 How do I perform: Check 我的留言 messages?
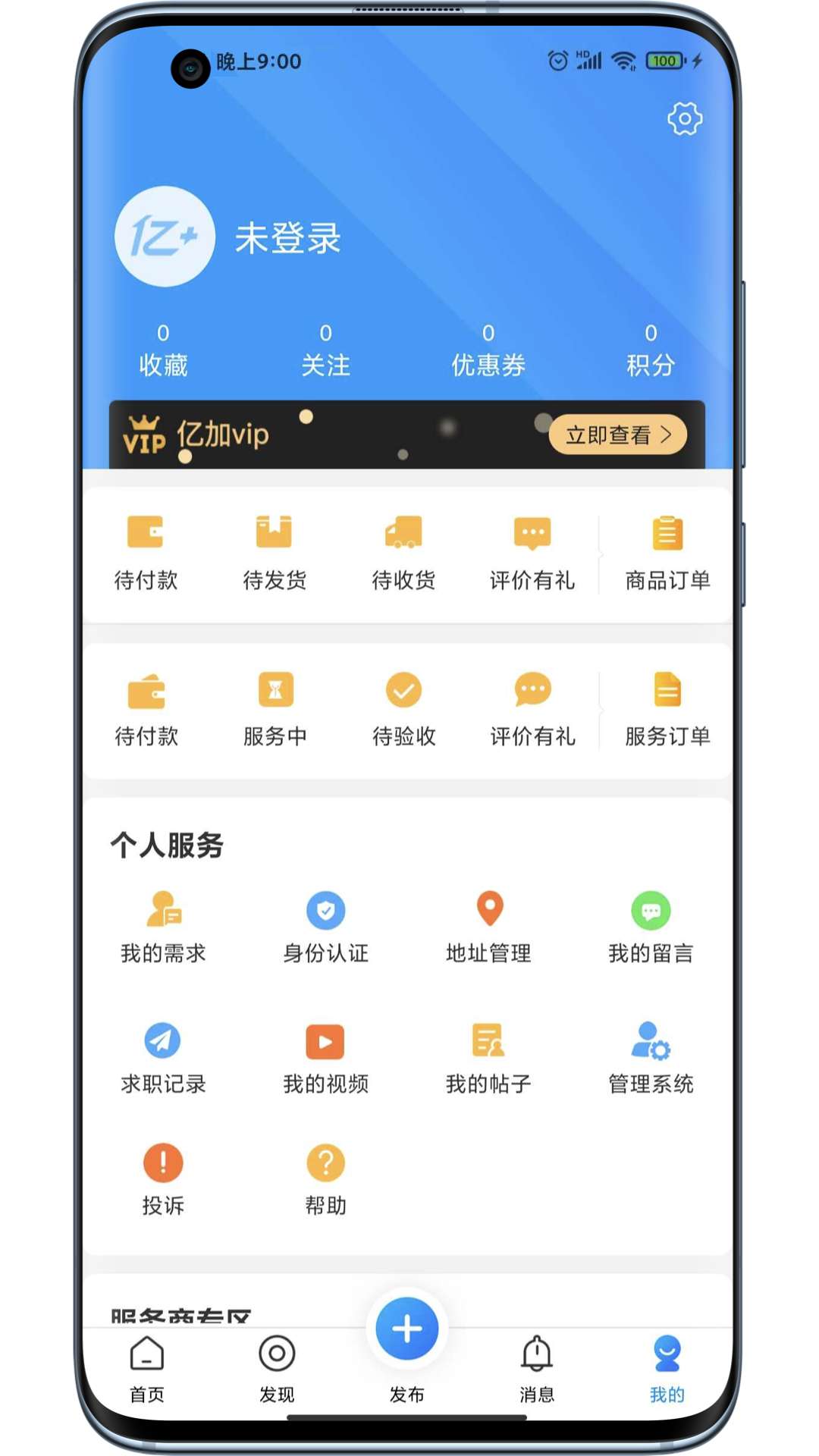pos(651,927)
